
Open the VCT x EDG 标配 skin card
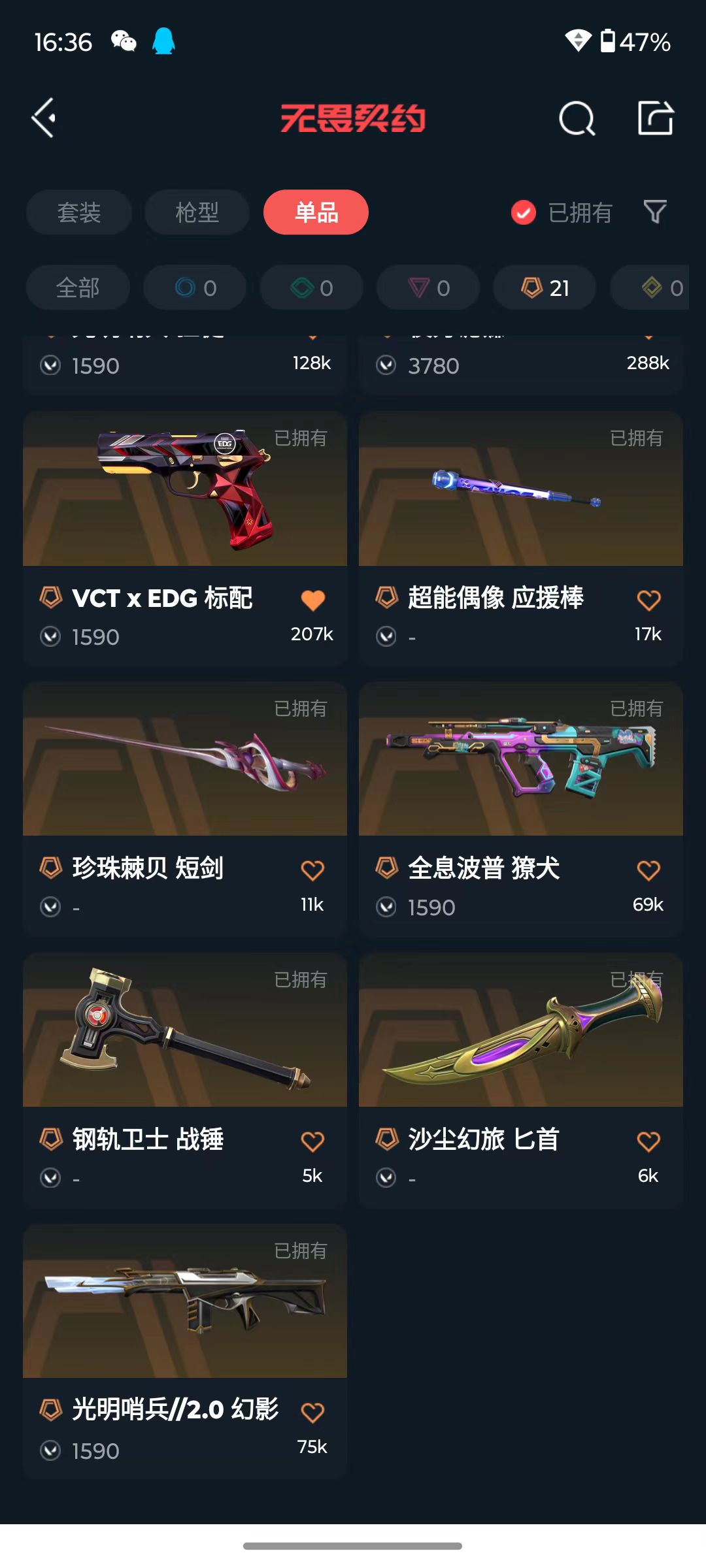(x=185, y=538)
